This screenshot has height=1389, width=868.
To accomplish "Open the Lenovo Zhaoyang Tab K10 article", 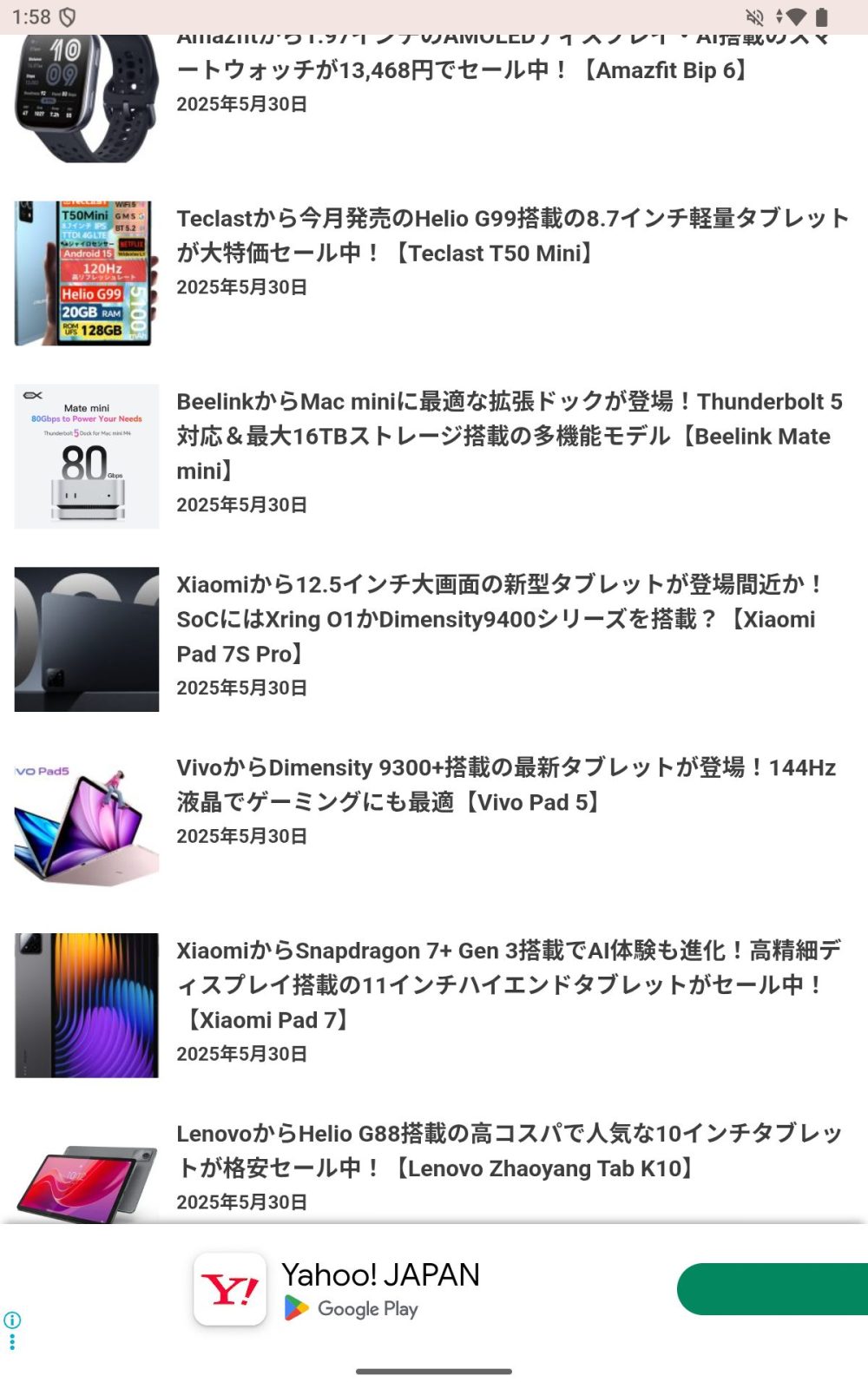I will coord(508,1150).
